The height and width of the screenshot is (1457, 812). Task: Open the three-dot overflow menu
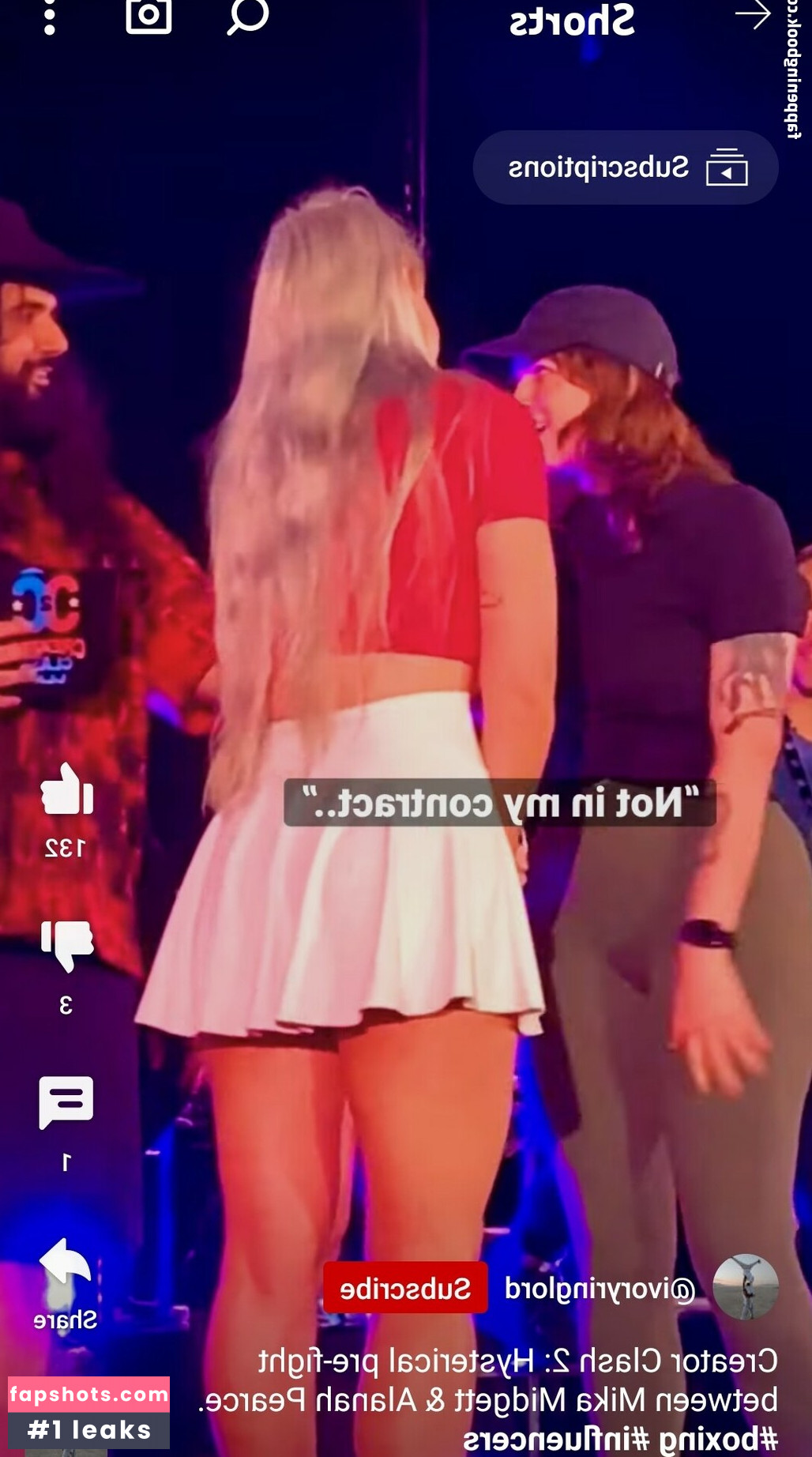pos(49,17)
